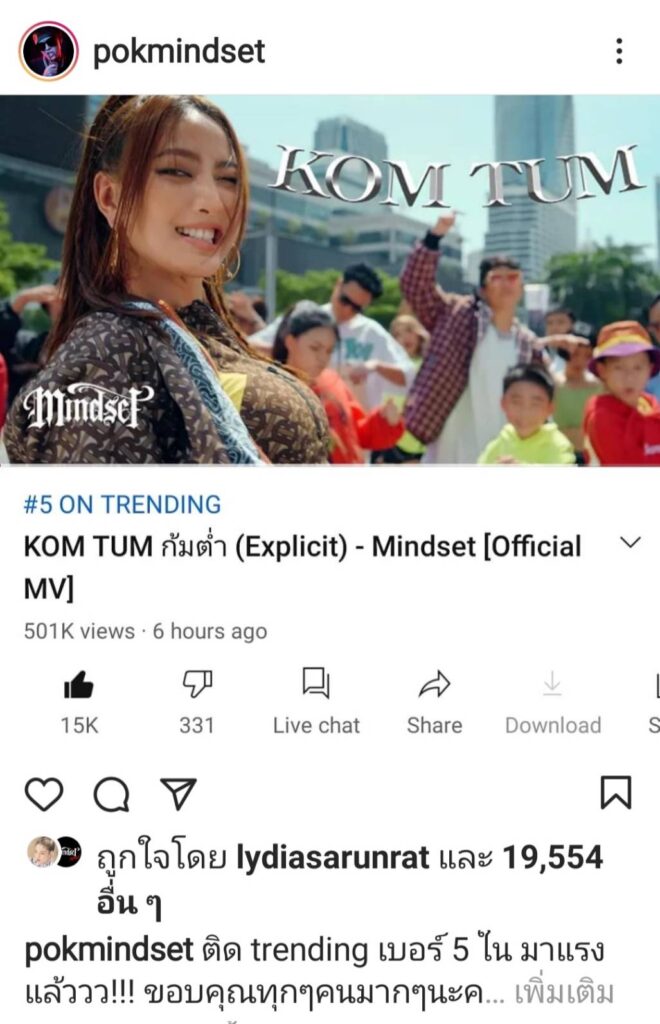
Task: Open the comments on this post
Action: [111, 794]
